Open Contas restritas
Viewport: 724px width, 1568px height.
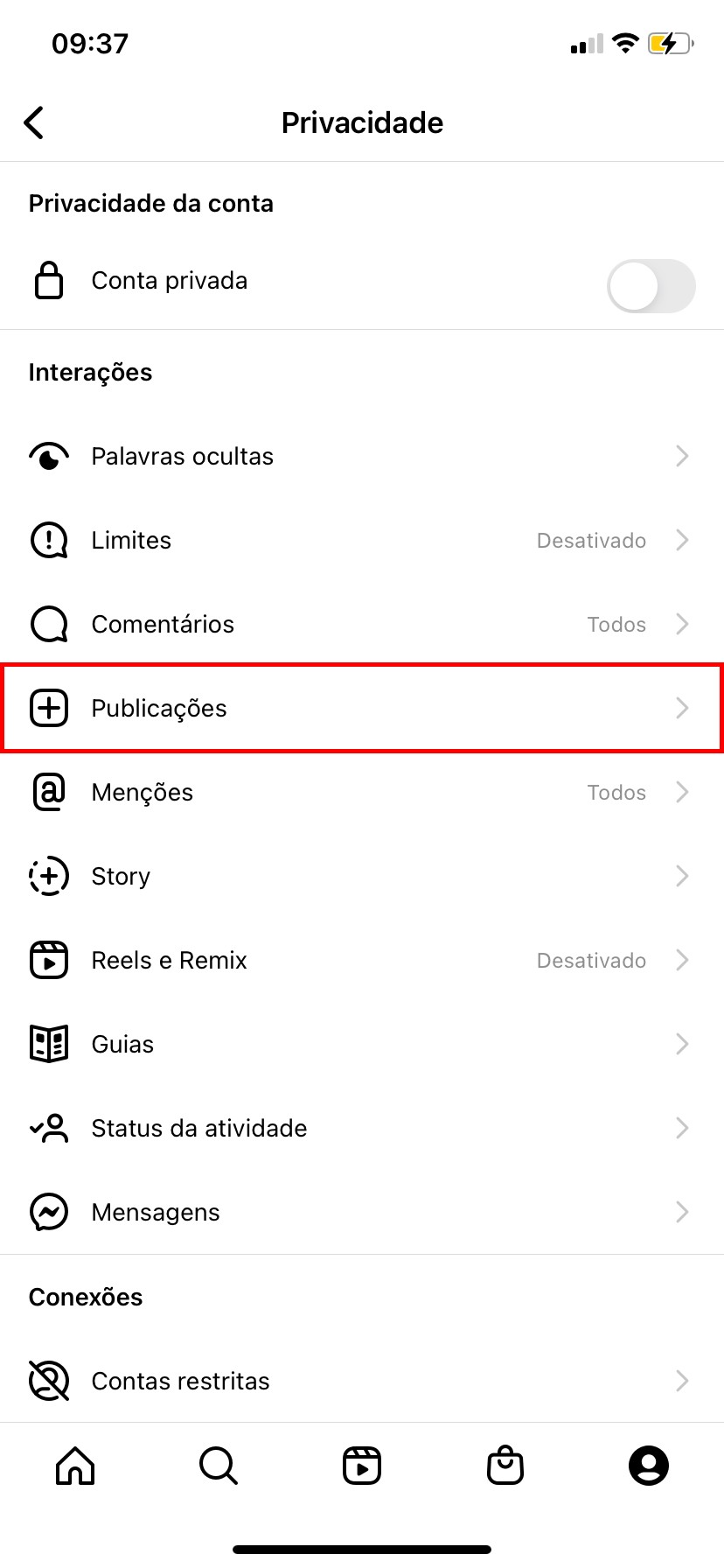[362, 1381]
